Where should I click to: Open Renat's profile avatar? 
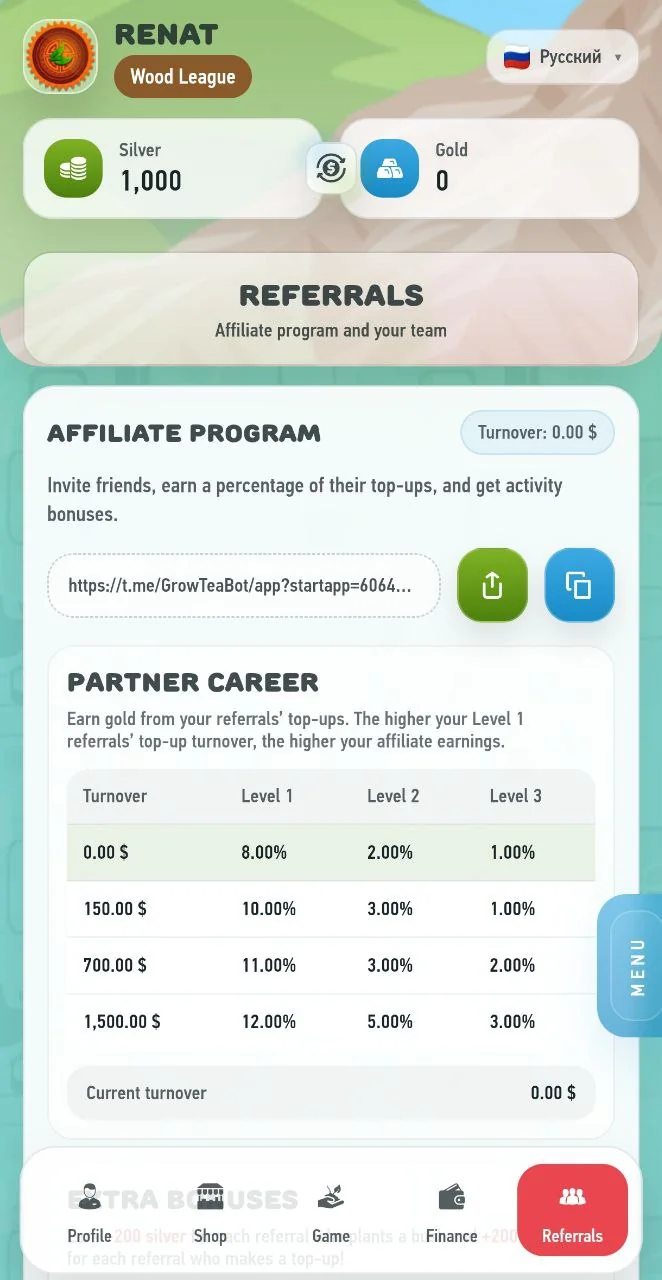click(61, 57)
